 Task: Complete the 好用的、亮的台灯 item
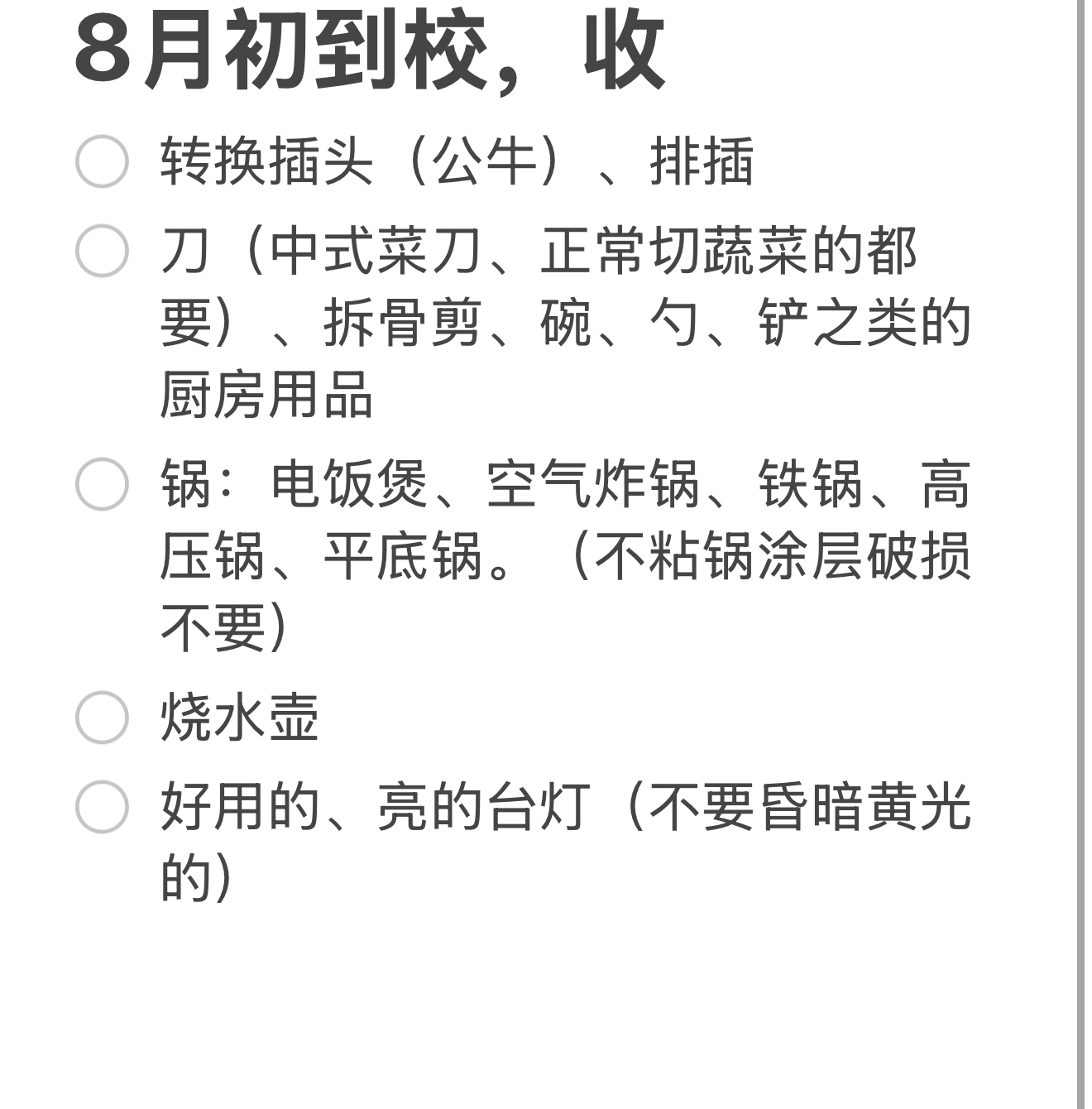(x=102, y=807)
